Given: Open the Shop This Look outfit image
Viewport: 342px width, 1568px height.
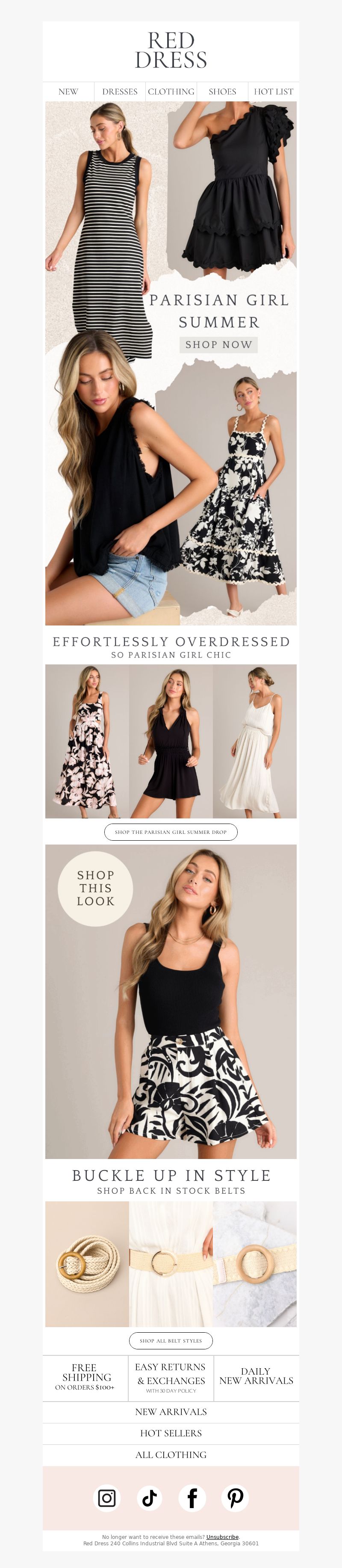Looking at the screenshot, I should click(171, 1001).
